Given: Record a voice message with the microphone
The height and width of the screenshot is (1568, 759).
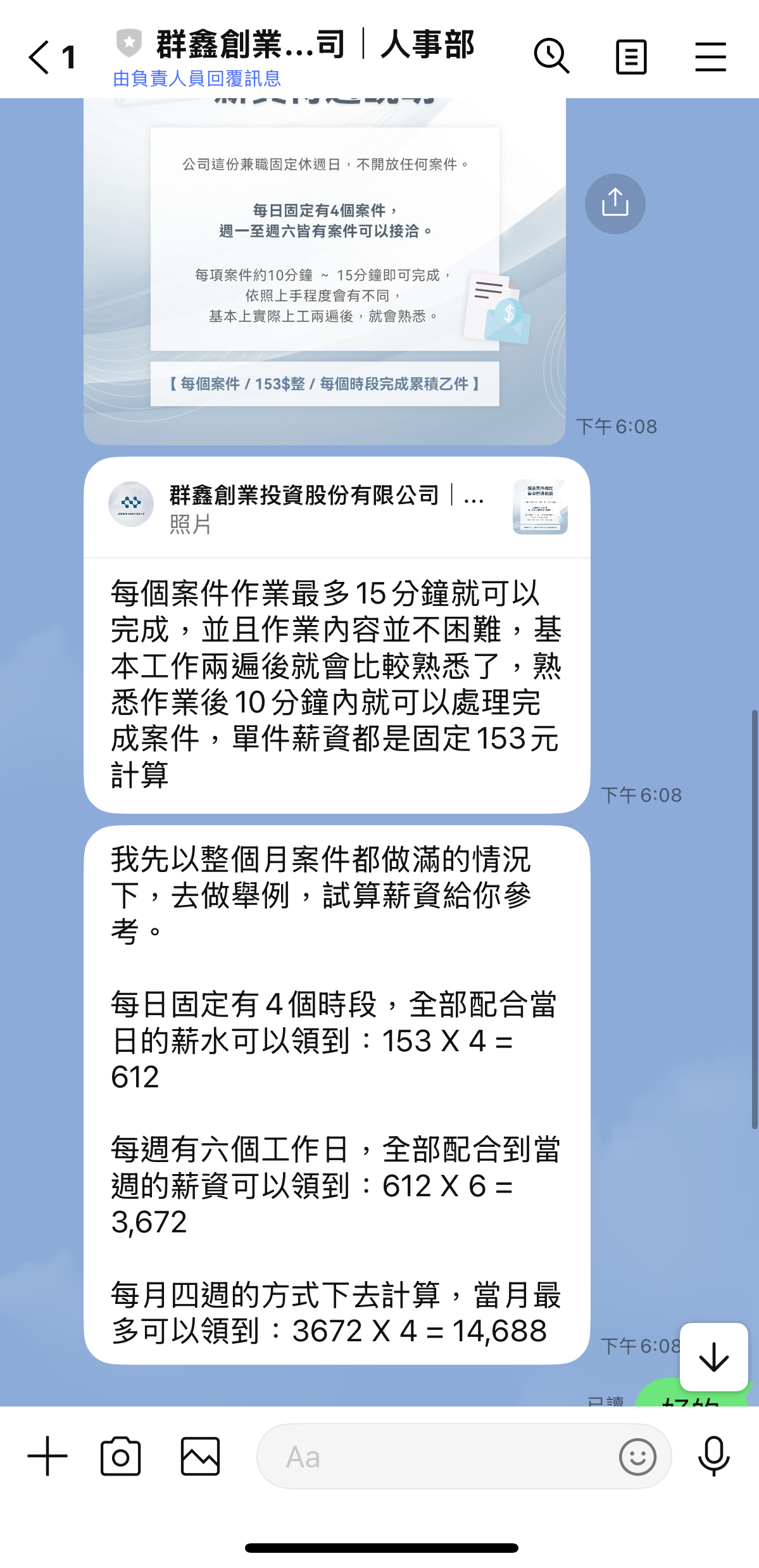Looking at the screenshot, I should 713,1456.
